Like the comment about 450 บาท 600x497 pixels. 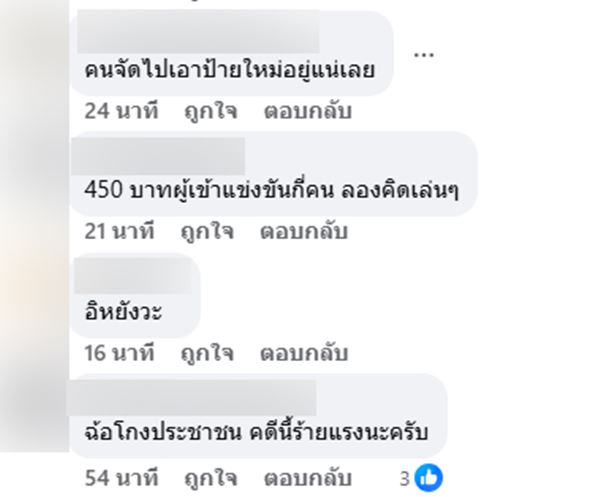coord(206,232)
